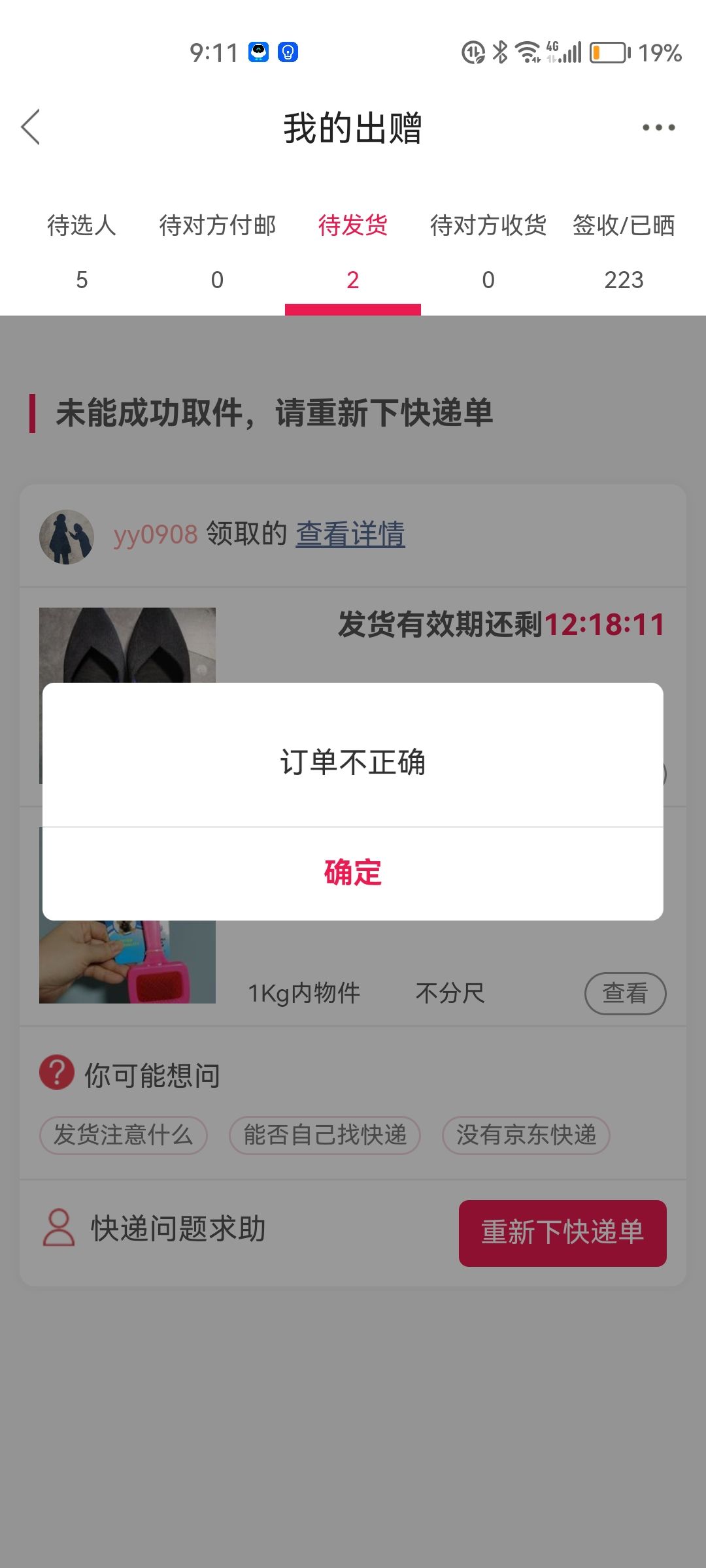
Task: Select the 能否自己找快递 chip
Action: (x=325, y=1135)
